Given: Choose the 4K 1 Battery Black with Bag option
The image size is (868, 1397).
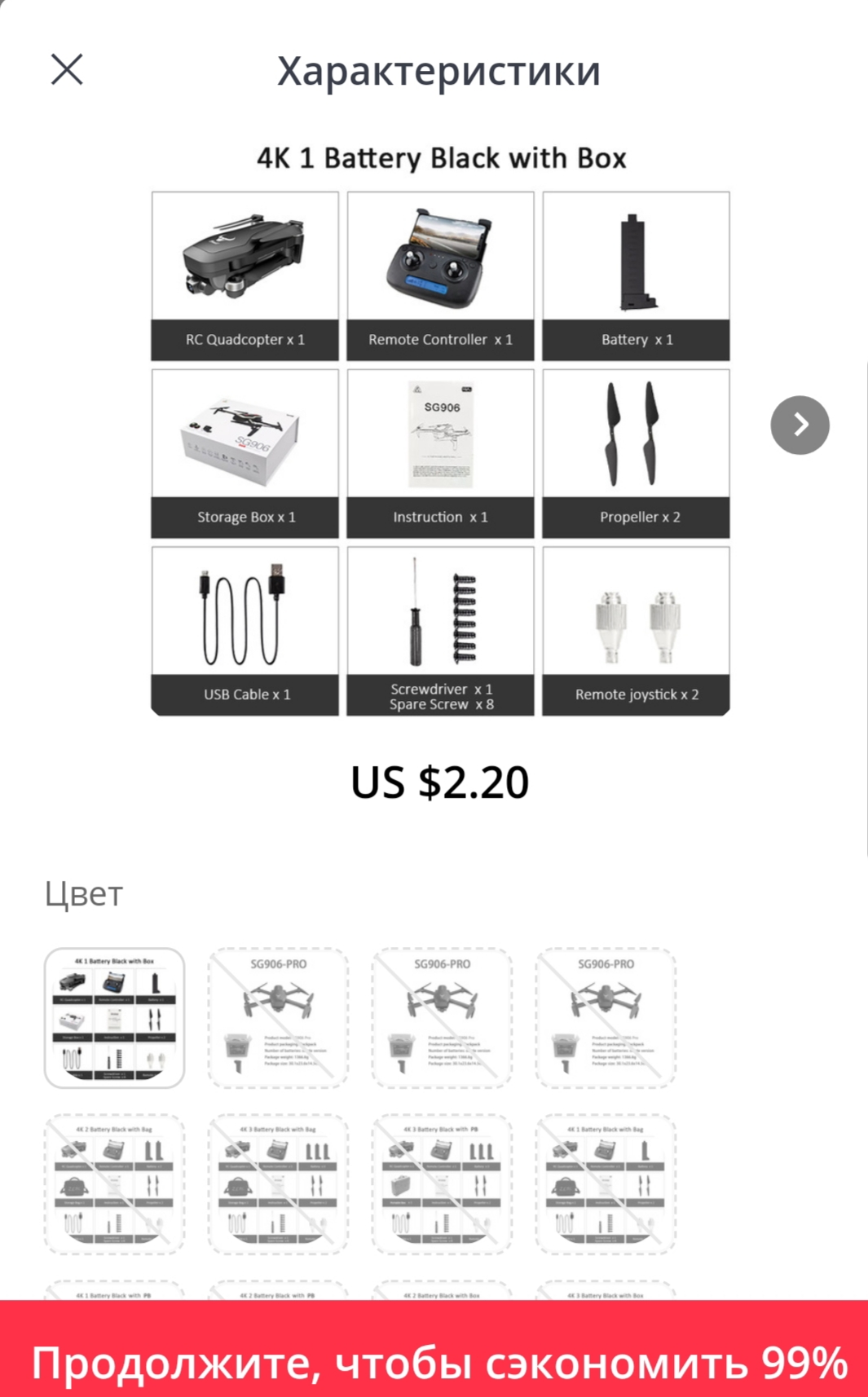Looking at the screenshot, I should [606, 1183].
